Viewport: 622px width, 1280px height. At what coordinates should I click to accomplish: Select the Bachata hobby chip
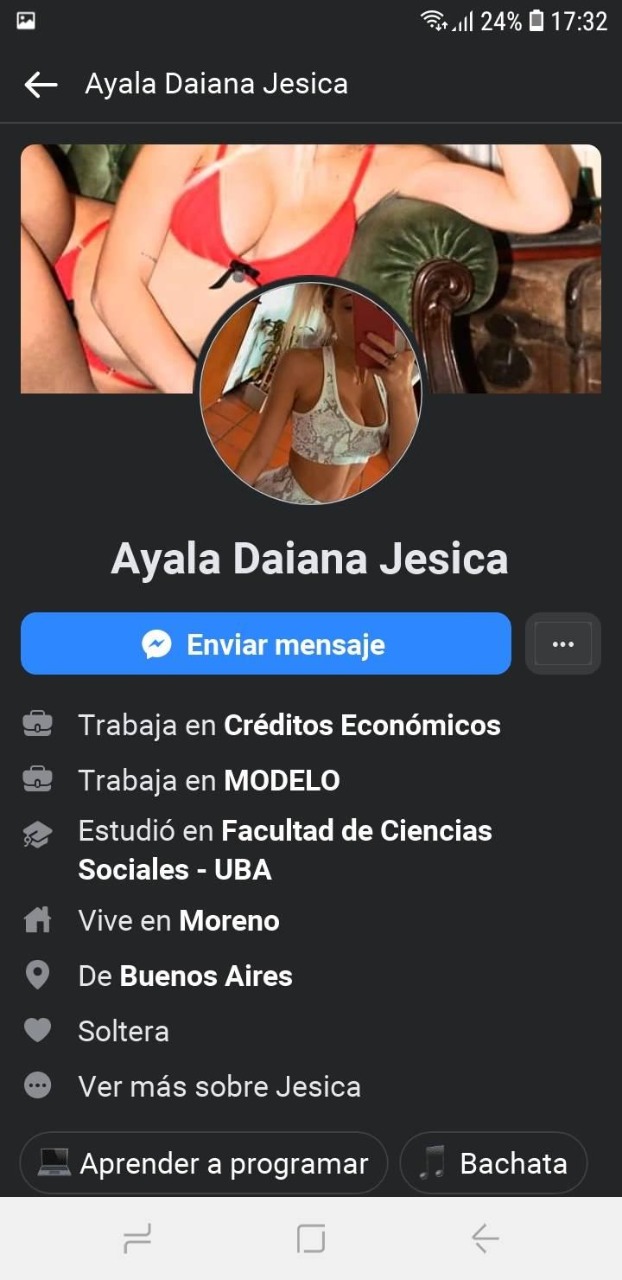click(x=494, y=1163)
